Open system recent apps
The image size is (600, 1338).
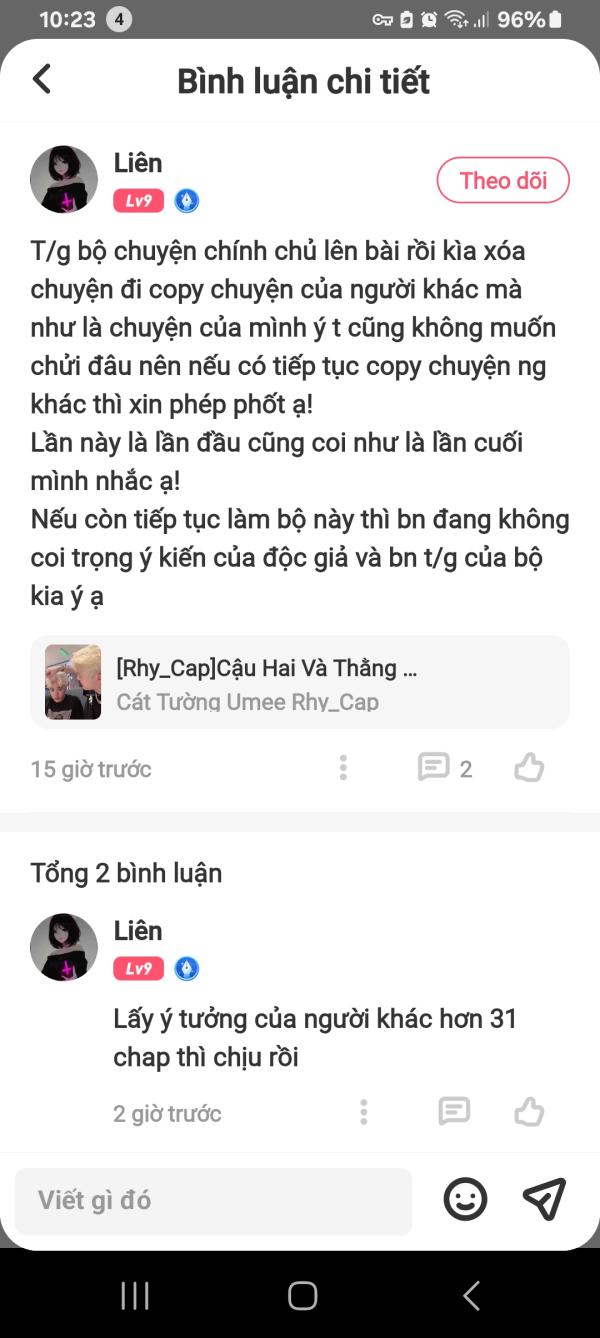[x=135, y=1296]
